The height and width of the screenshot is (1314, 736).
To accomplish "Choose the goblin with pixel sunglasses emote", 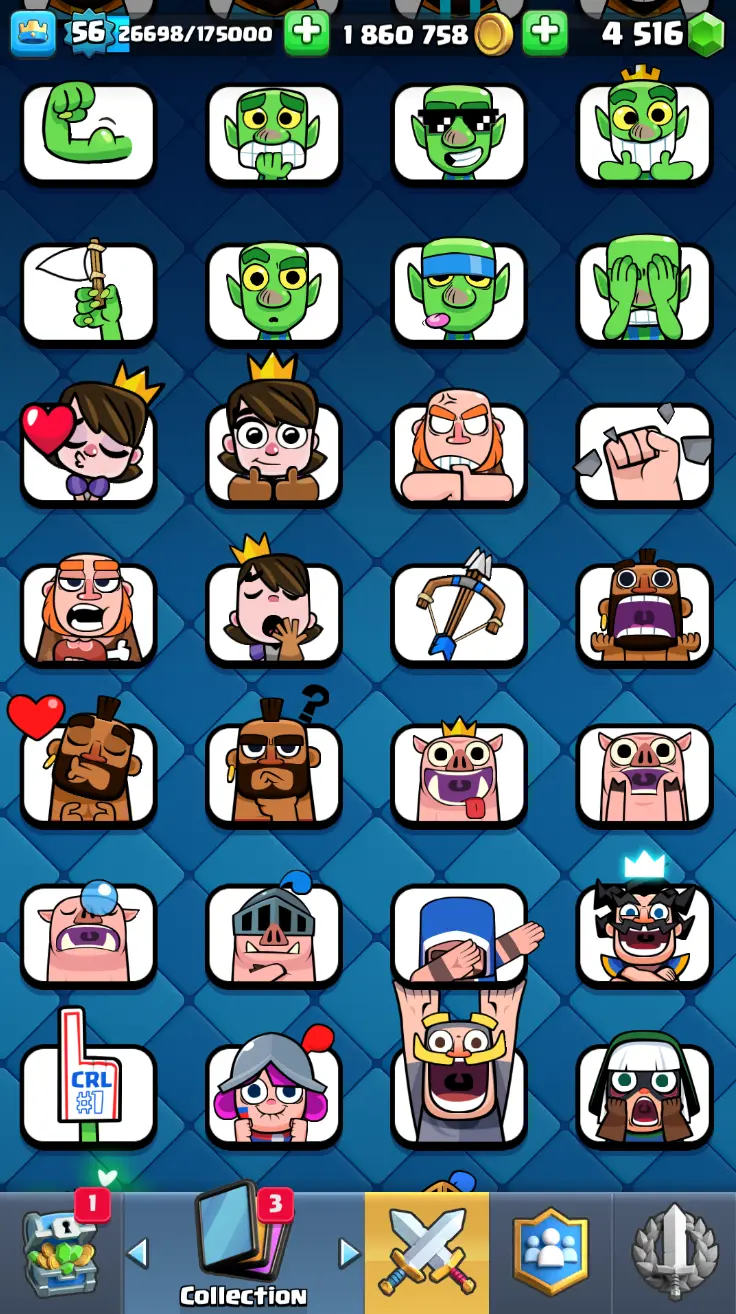I will (458, 133).
